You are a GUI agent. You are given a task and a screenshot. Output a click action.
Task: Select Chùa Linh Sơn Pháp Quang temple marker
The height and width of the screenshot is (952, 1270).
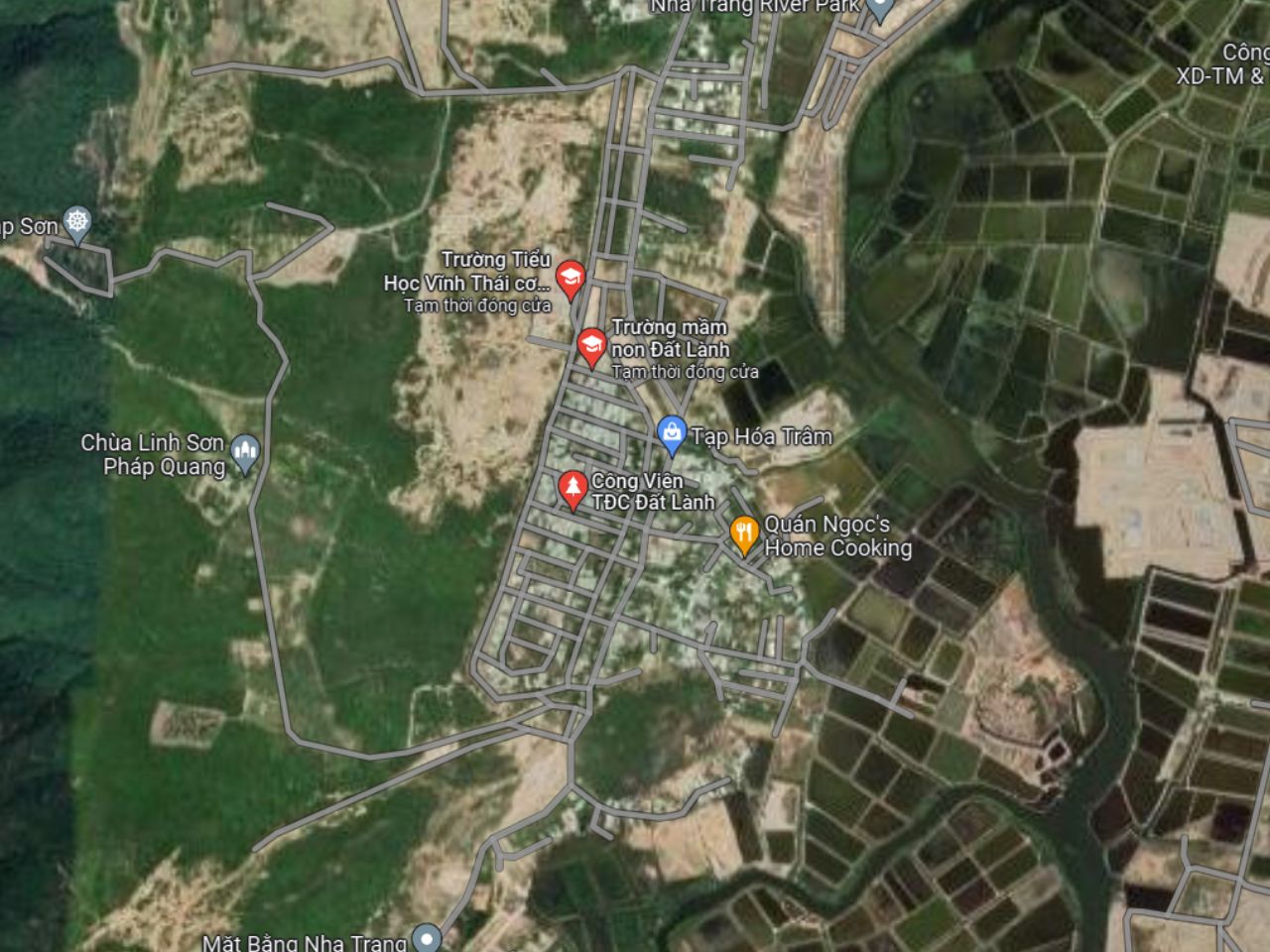[x=244, y=453]
